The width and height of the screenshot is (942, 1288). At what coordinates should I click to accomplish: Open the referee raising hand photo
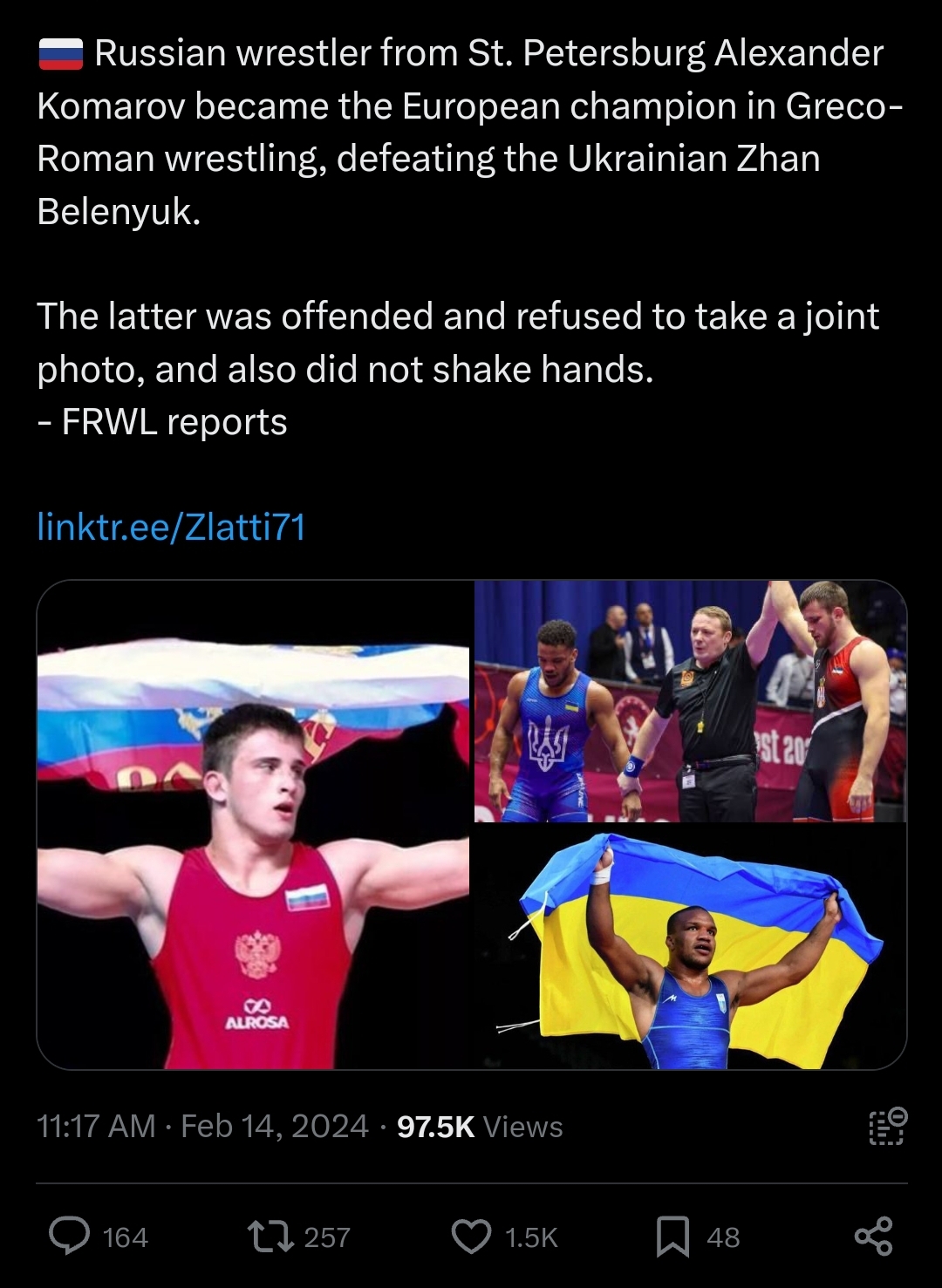coord(690,702)
